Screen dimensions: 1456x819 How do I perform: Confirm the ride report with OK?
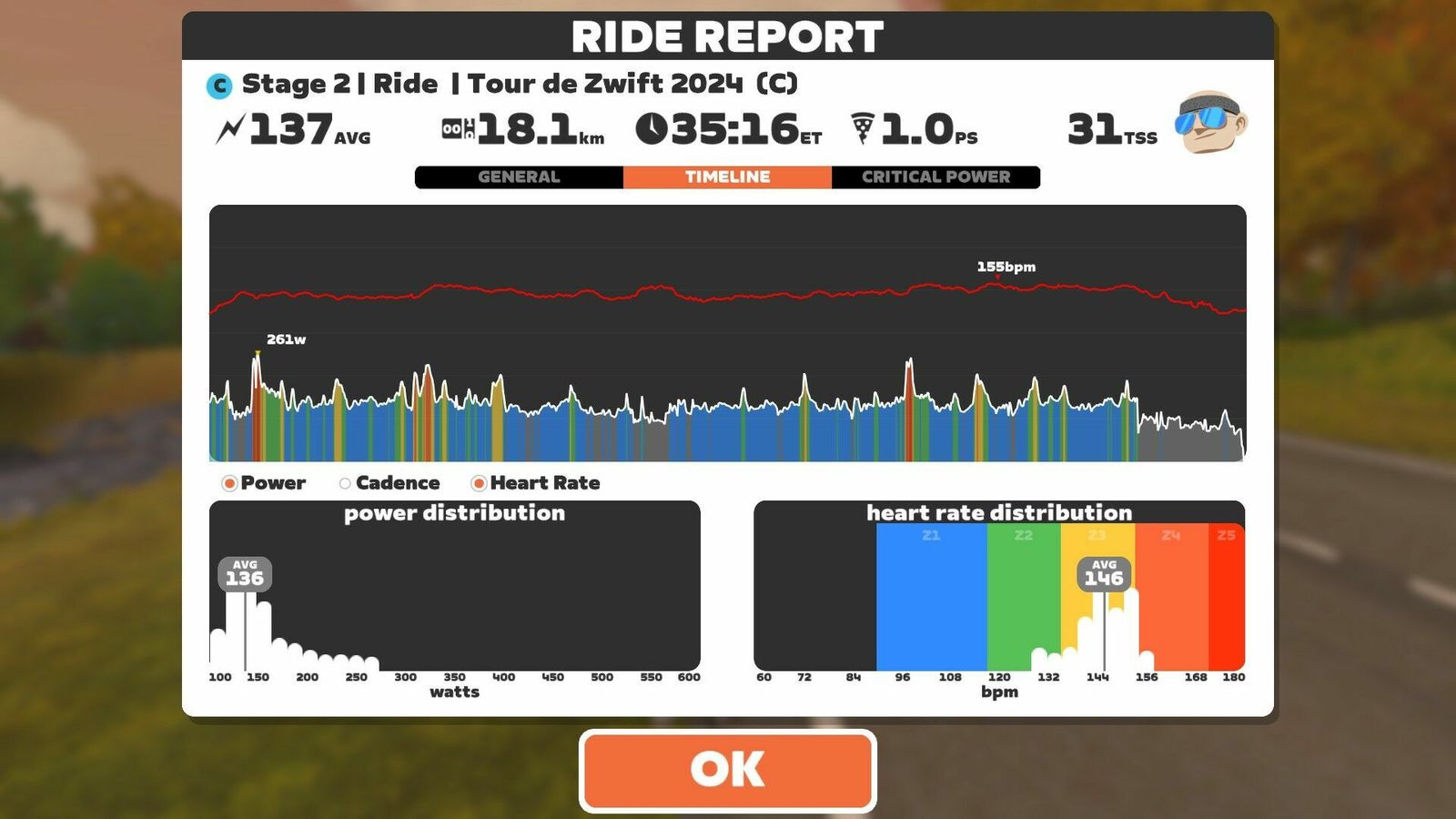[727, 770]
